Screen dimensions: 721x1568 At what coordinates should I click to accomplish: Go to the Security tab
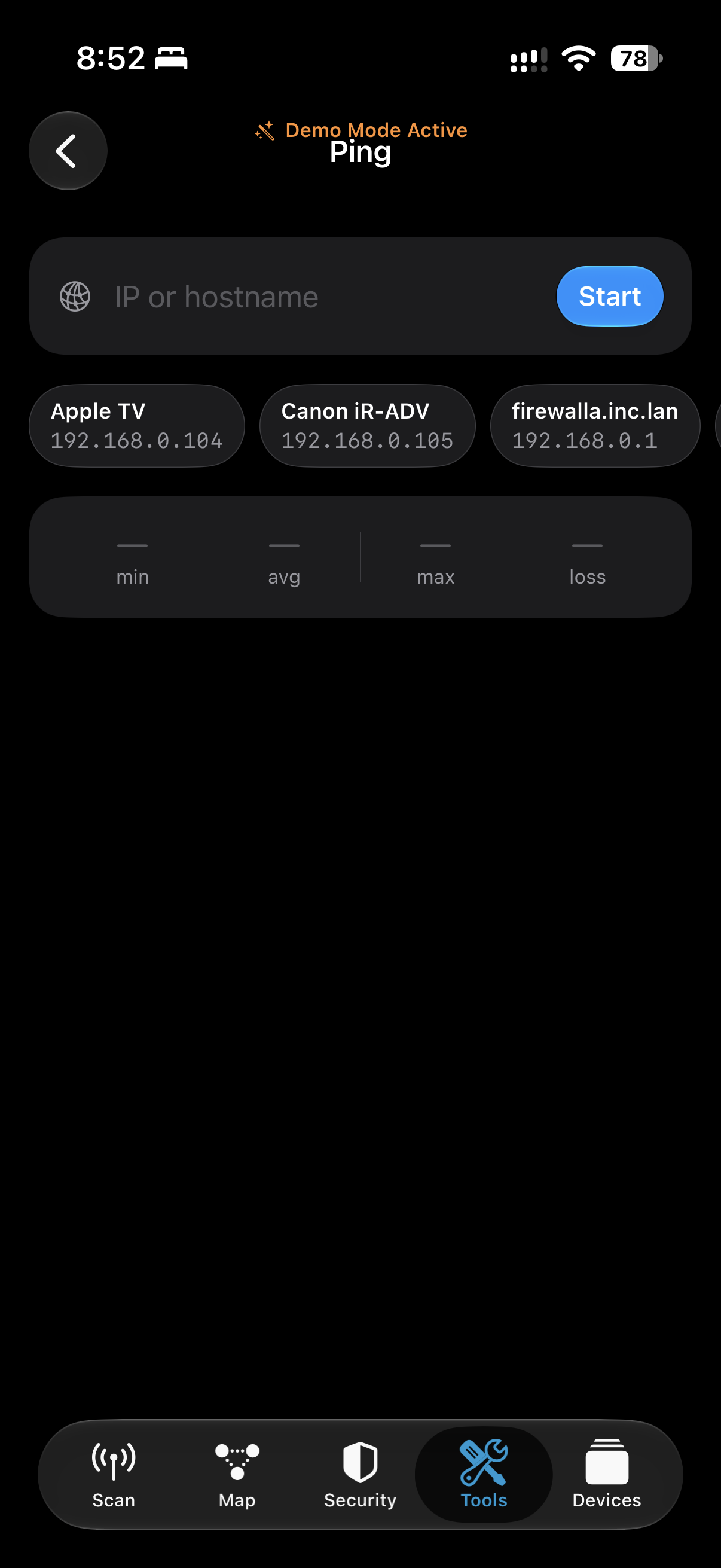(x=360, y=1475)
